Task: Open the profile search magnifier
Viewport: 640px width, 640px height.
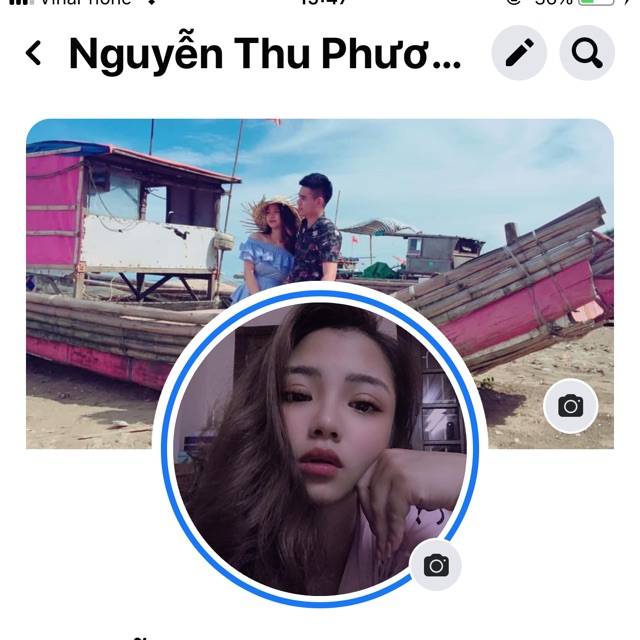Action: click(587, 53)
